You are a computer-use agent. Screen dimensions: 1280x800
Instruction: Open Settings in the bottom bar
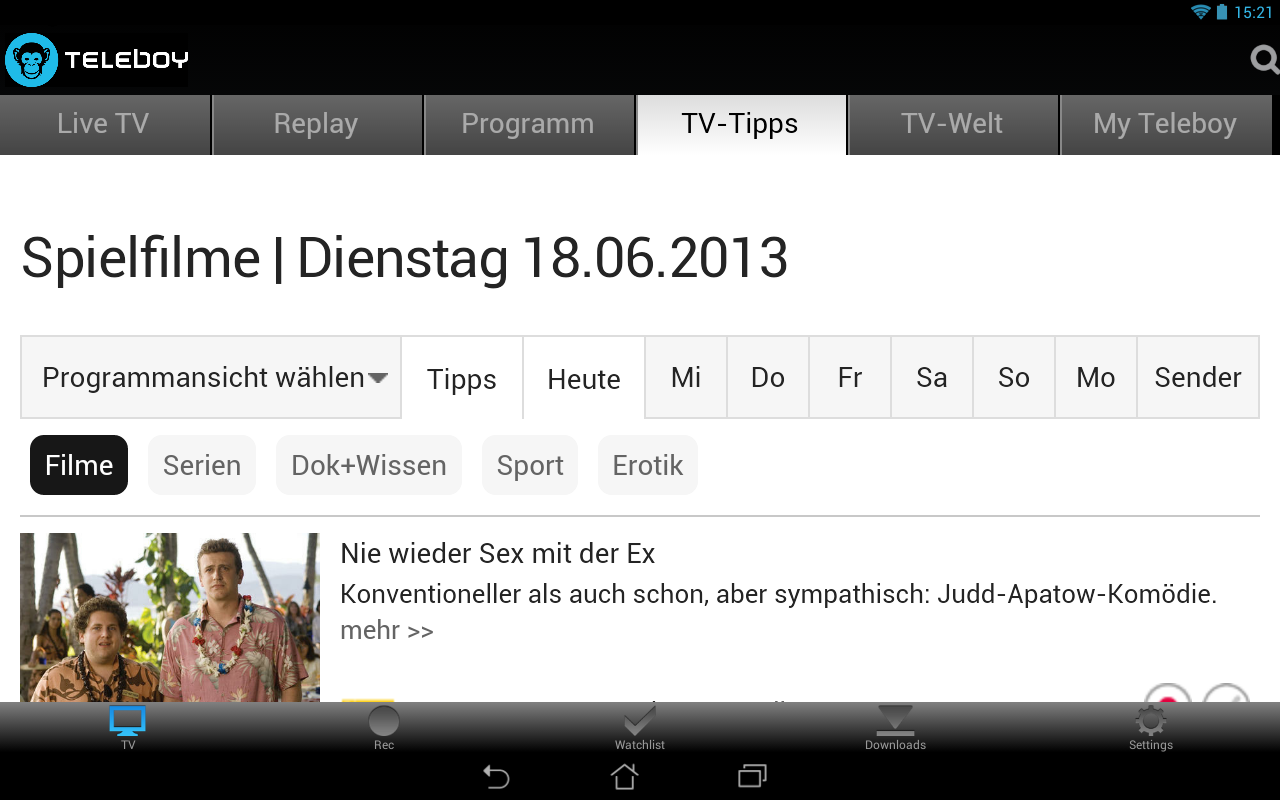[x=1151, y=728]
